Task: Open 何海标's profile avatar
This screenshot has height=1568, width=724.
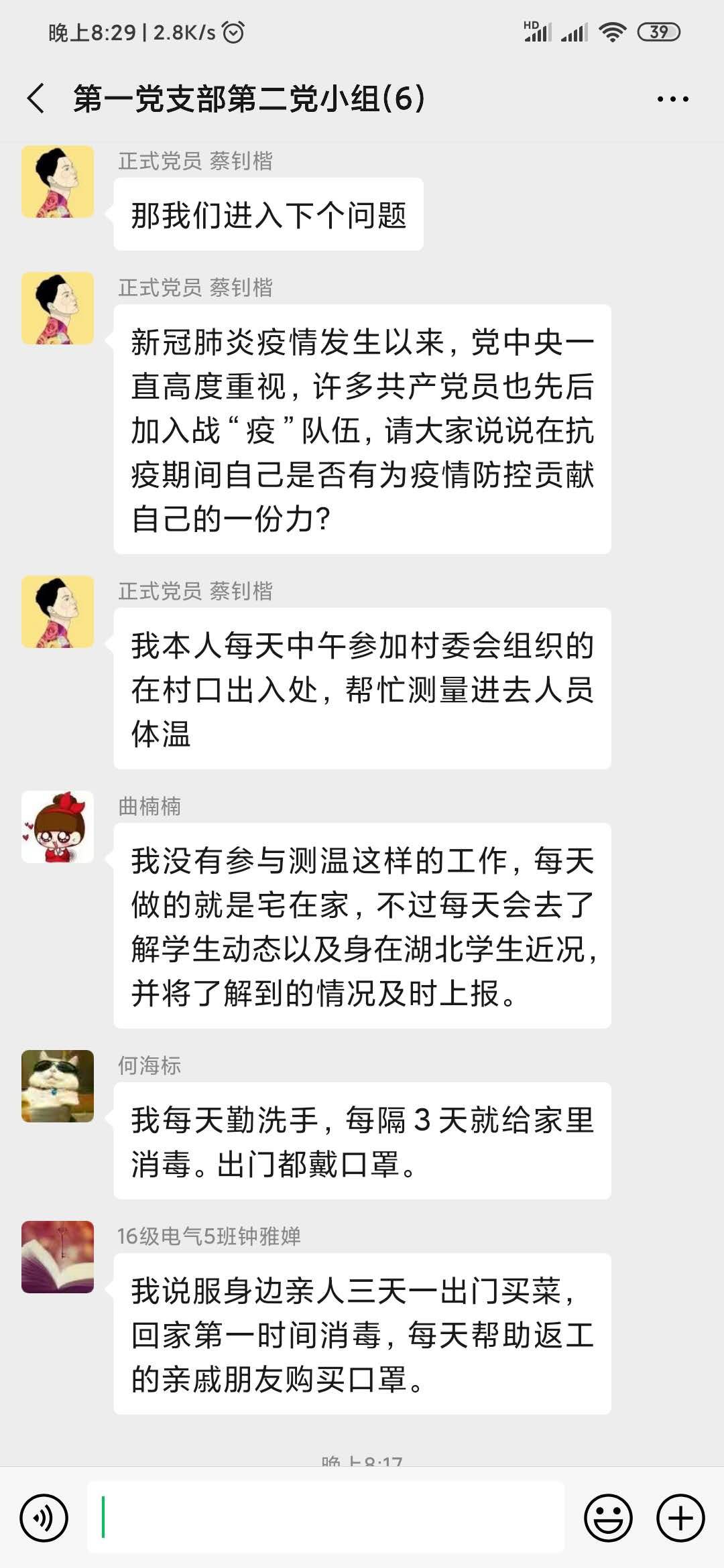Action: pyautogui.click(x=58, y=1086)
